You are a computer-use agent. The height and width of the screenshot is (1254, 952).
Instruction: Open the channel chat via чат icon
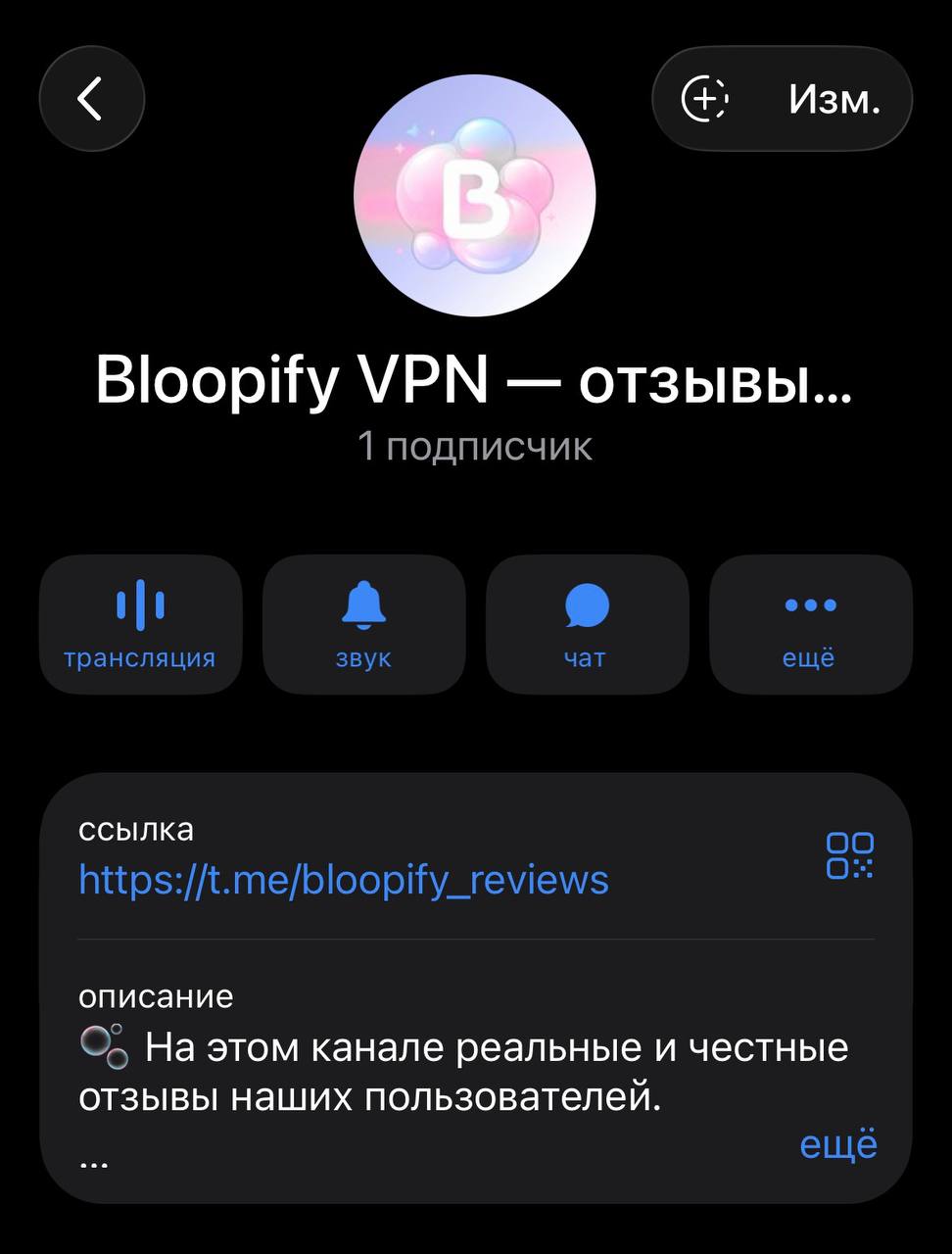(587, 623)
